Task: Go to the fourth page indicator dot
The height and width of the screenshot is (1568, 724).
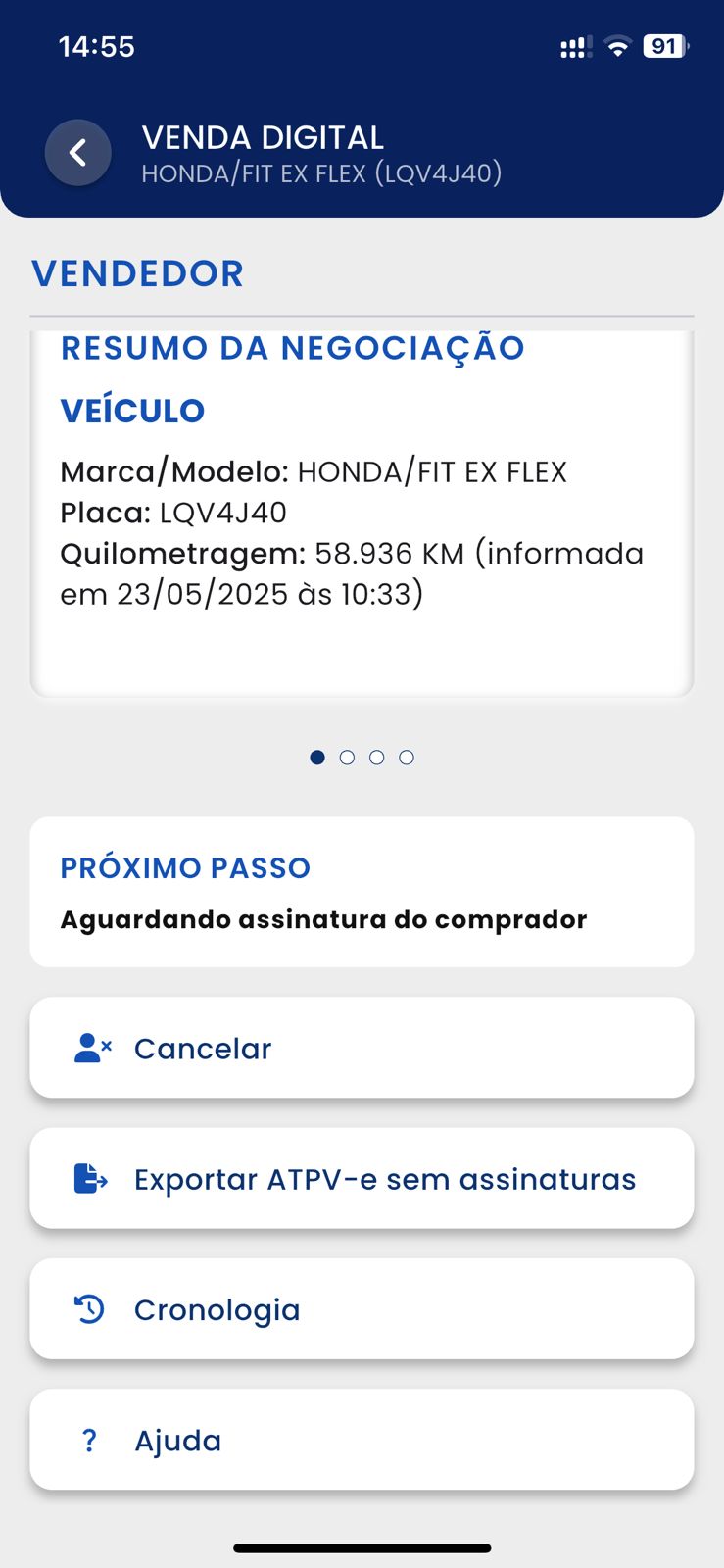Action: tap(407, 758)
